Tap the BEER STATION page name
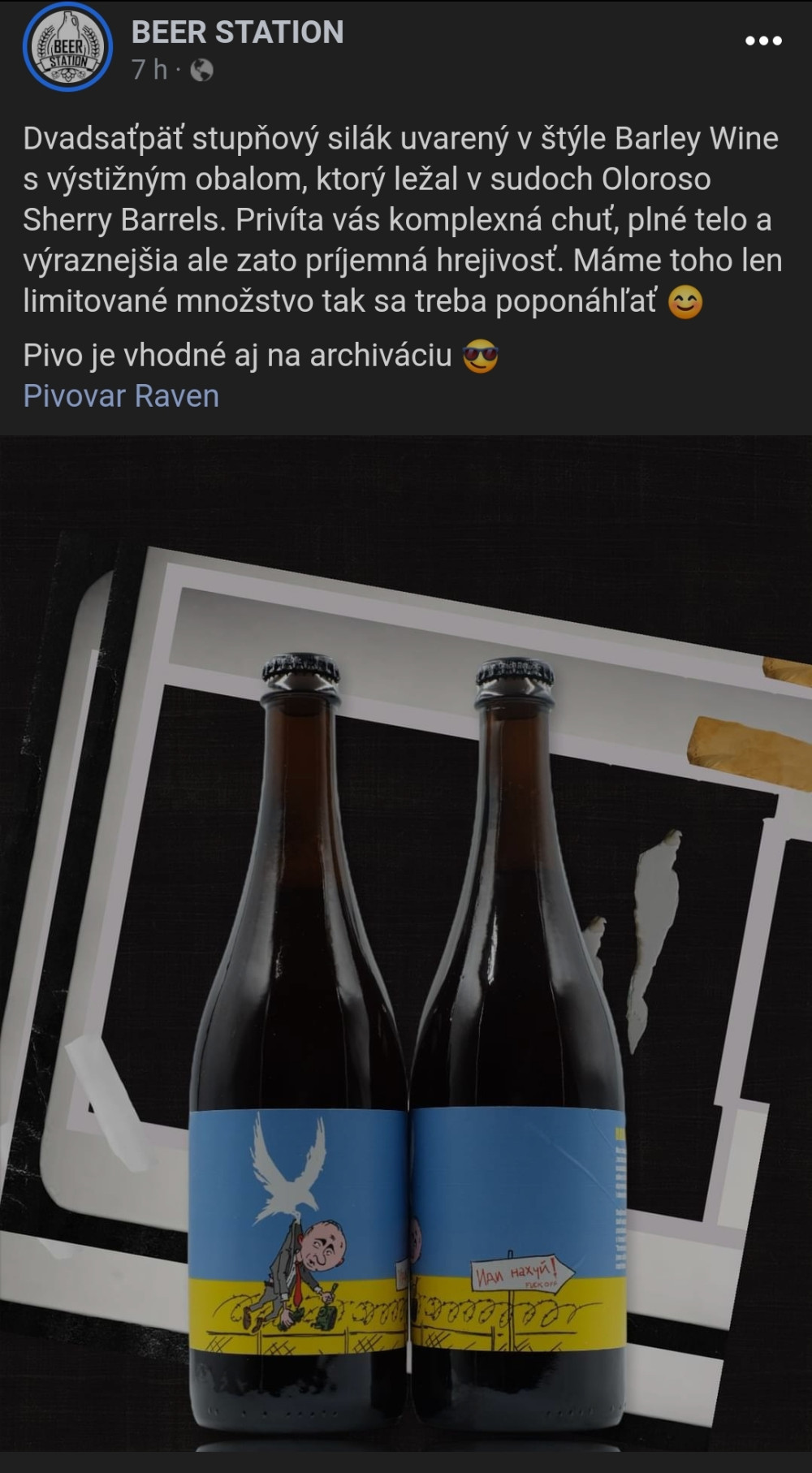 click(238, 32)
